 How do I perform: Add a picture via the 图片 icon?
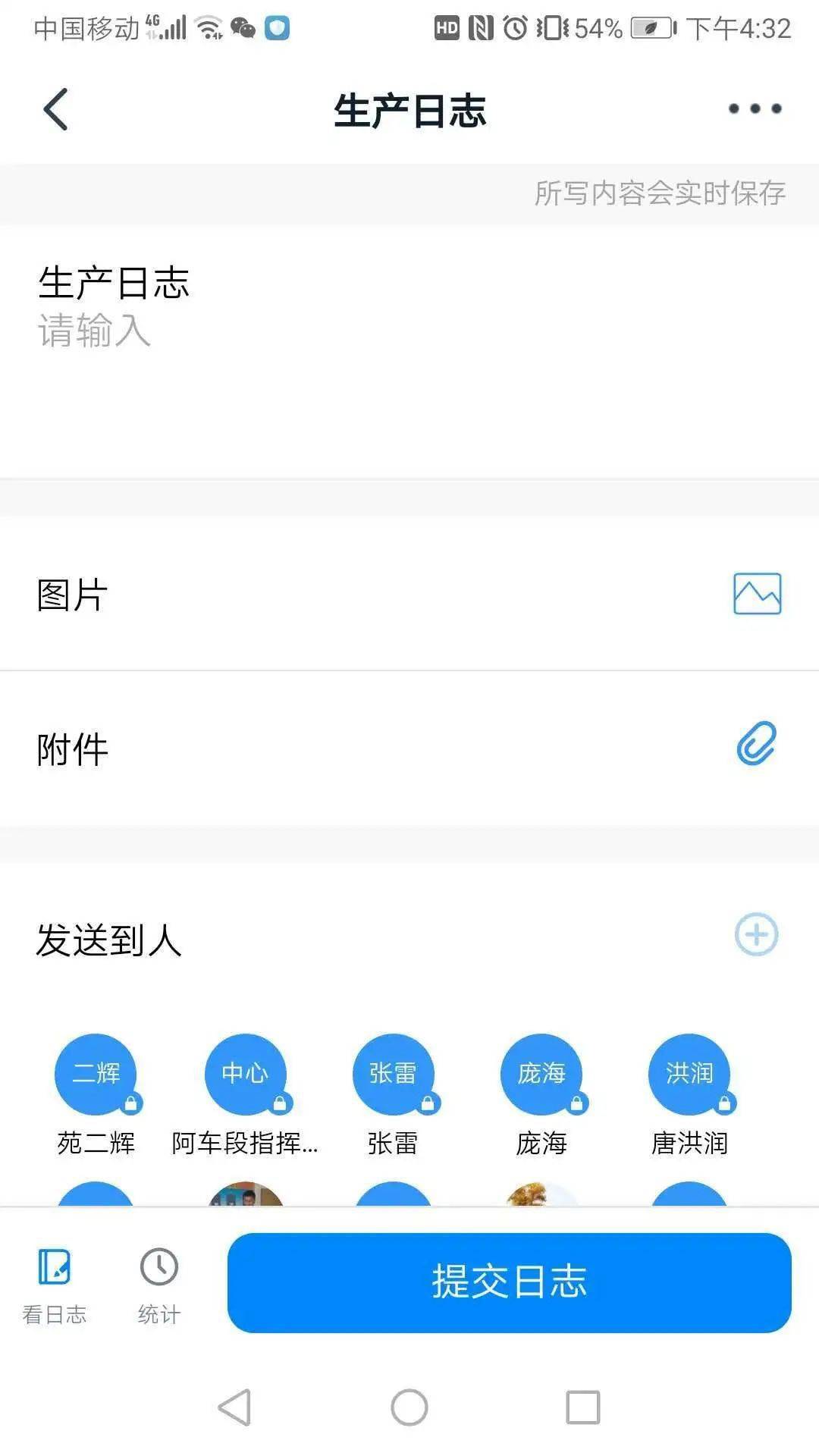point(757,594)
